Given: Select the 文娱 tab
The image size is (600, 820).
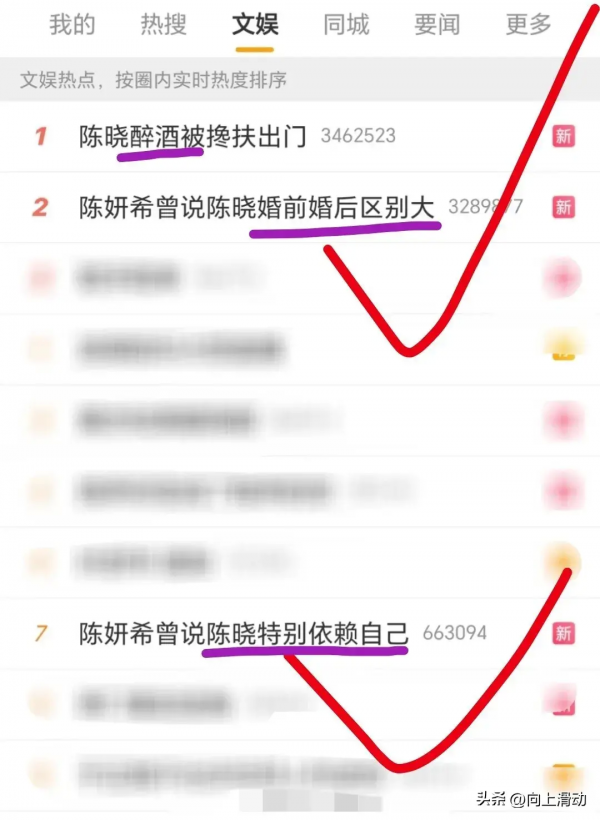Looking at the screenshot, I should pos(254,24).
